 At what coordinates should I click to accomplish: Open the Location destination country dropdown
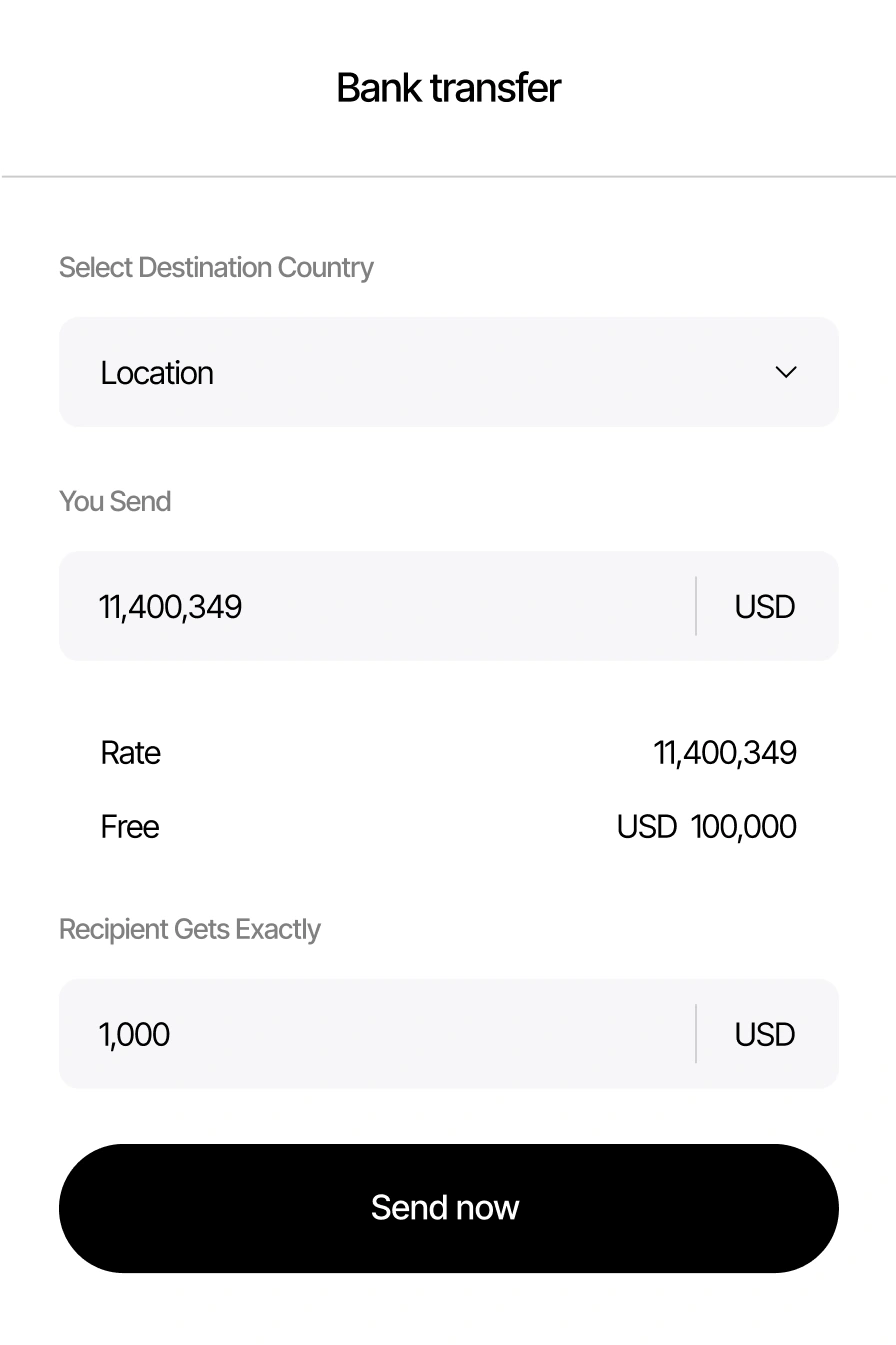(x=448, y=372)
